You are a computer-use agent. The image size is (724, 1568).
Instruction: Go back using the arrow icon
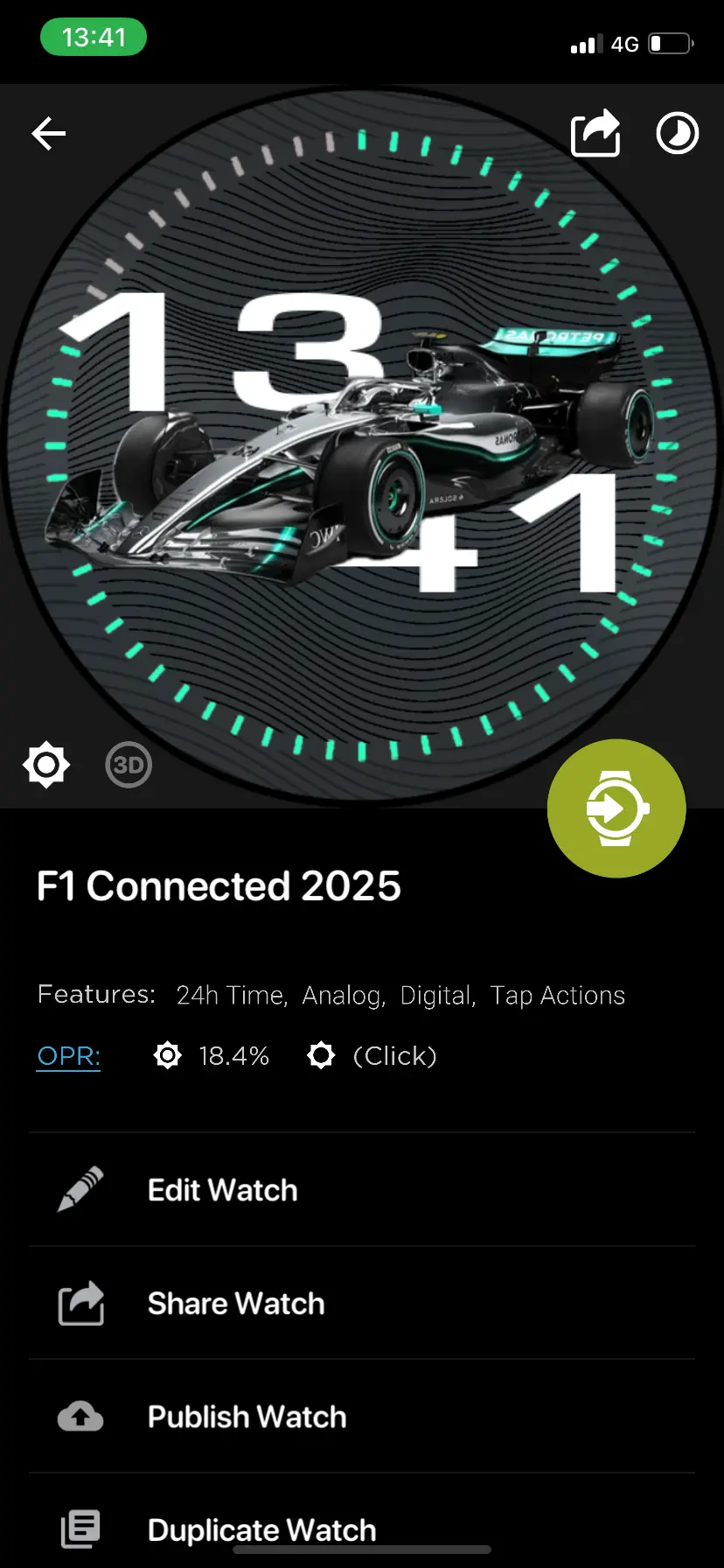49,133
